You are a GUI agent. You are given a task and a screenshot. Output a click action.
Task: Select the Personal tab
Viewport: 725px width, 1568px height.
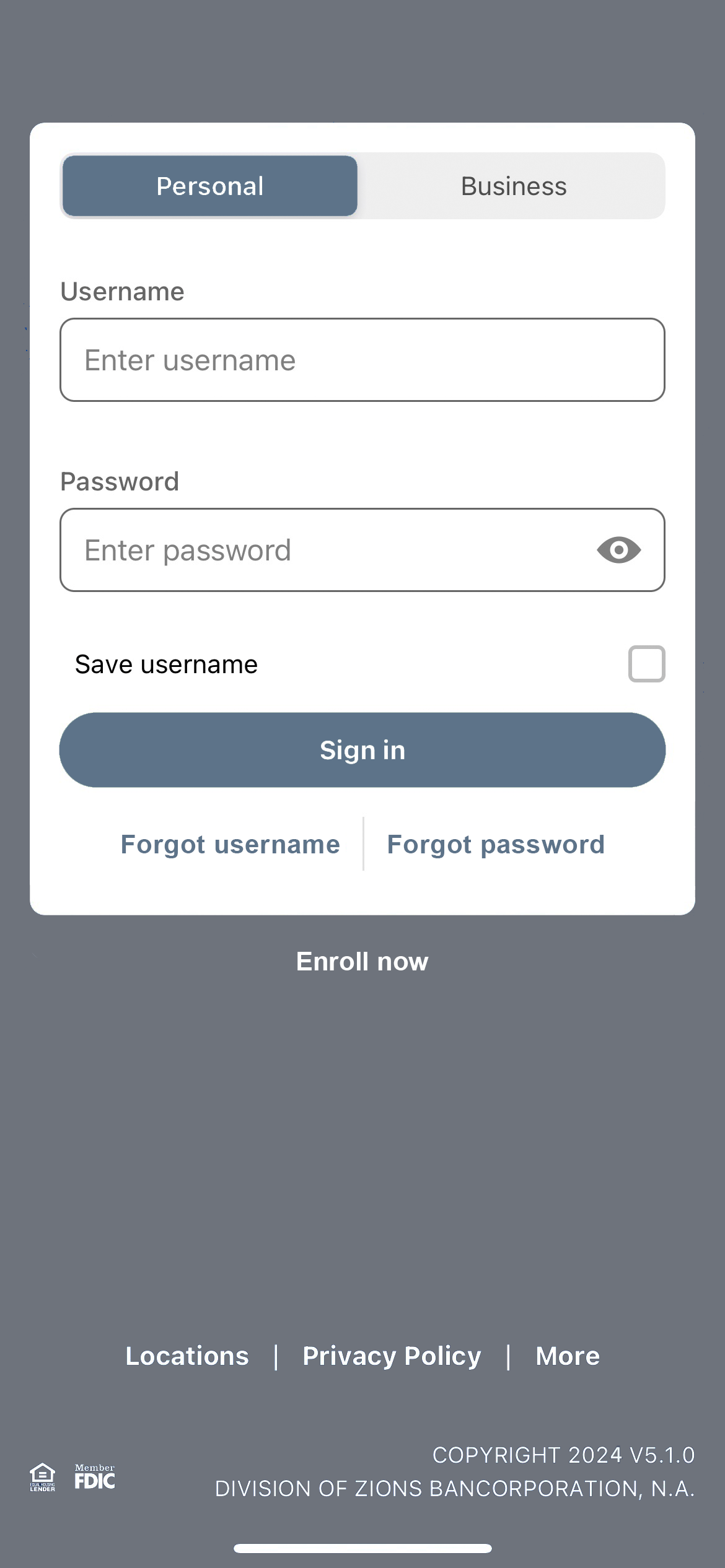pyautogui.click(x=210, y=186)
